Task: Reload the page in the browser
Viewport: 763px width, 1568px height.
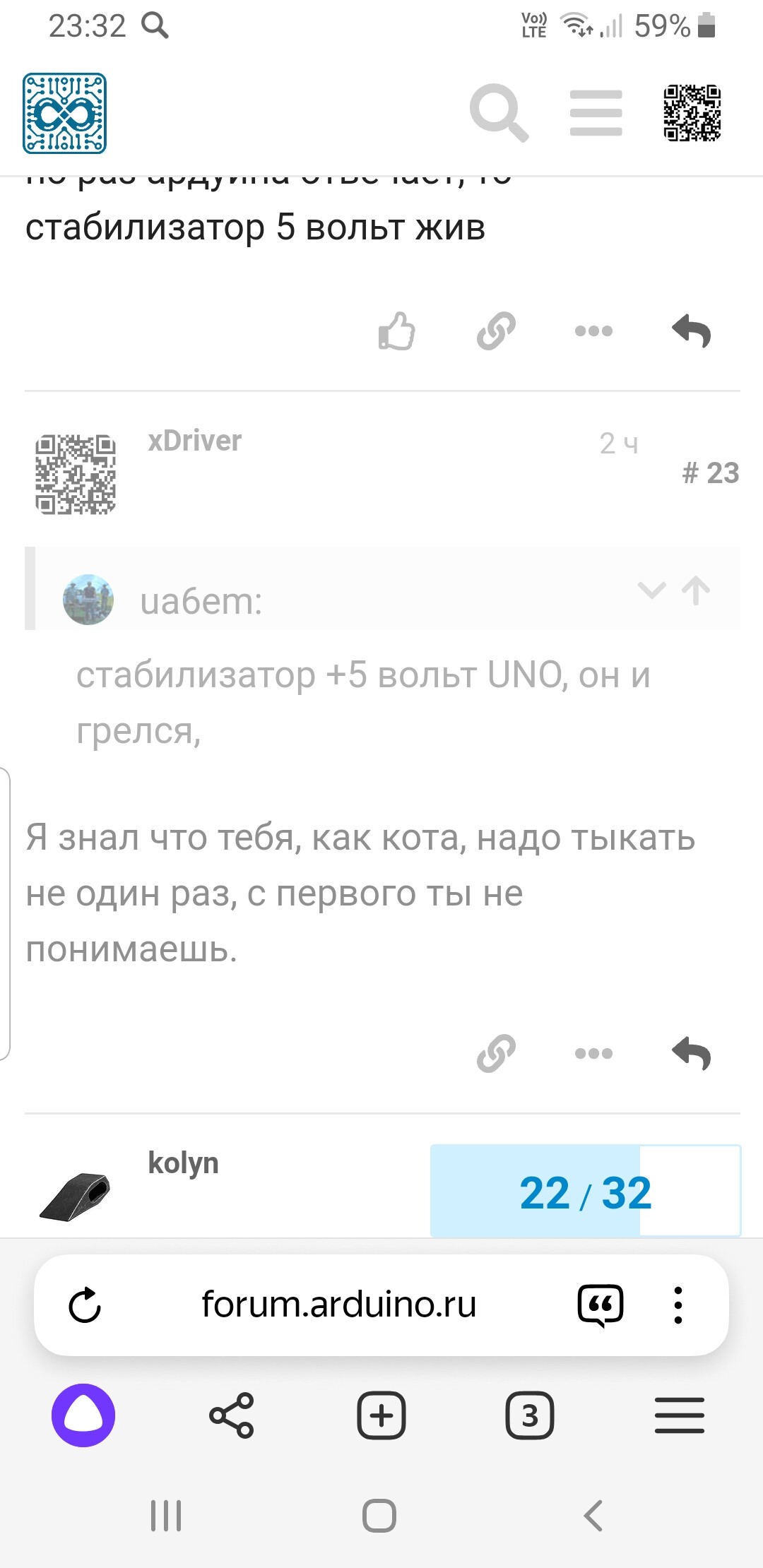Action: pyautogui.click(x=85, y=1305)
